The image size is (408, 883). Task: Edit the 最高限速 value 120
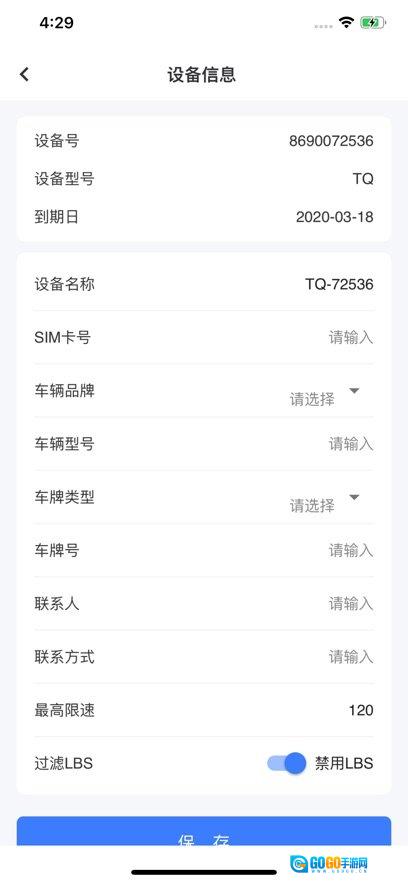361,710
